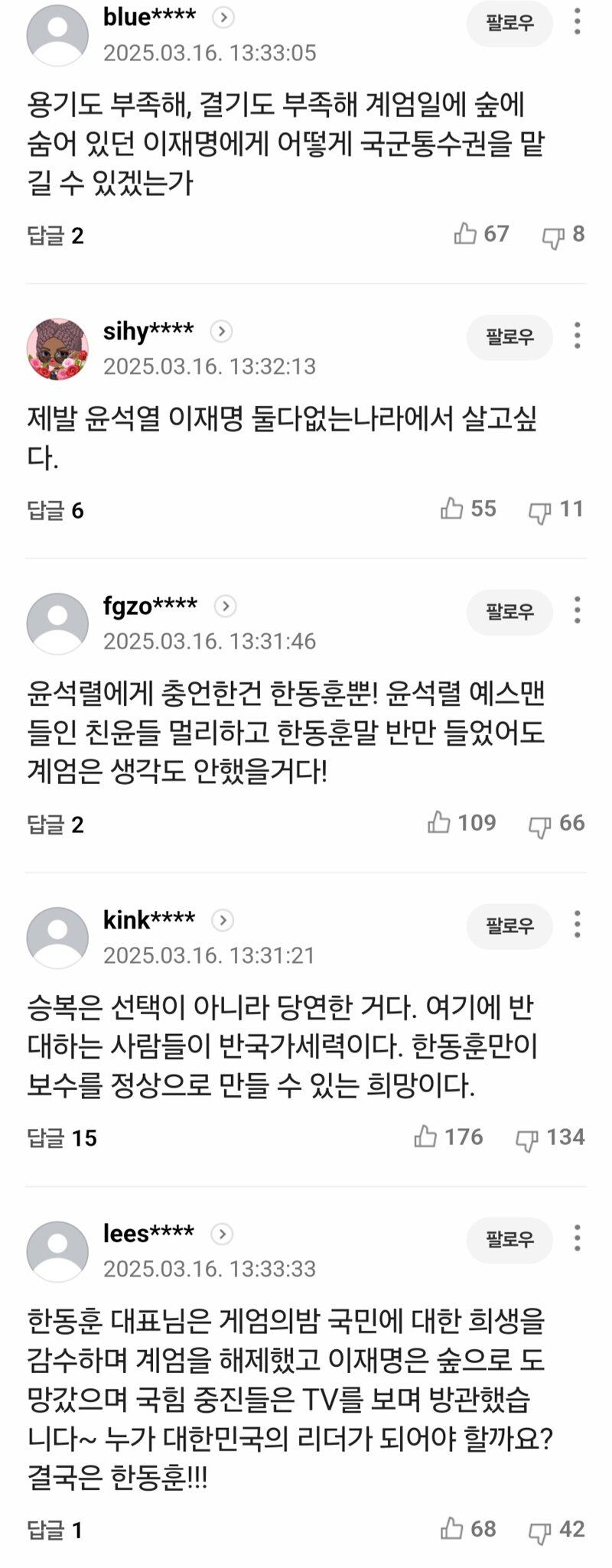The width and height of the screenshot is (612, 1568).
Task: Follow user fgzo****
Action: [x=509, y=611]
